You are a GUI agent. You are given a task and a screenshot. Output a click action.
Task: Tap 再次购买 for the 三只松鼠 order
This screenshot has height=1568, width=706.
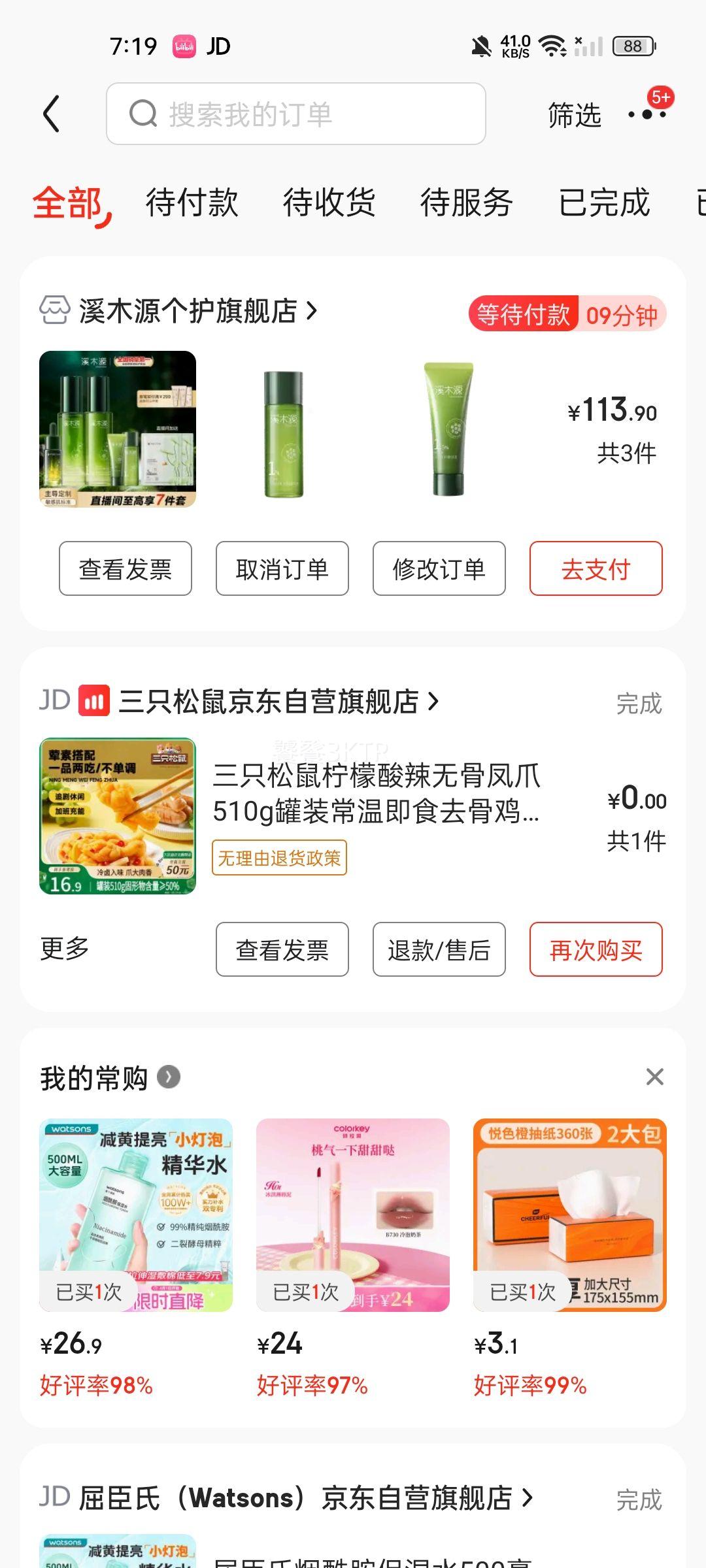coord(596,950)
